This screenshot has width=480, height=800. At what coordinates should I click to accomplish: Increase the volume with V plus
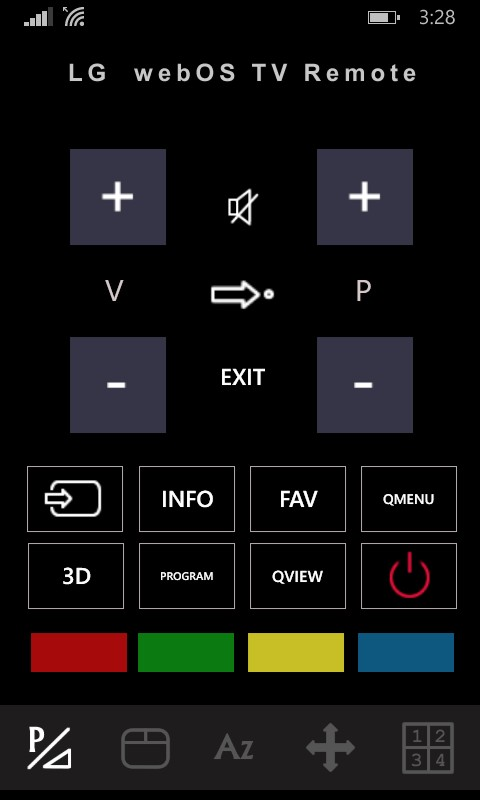click(x=118, y=197)
